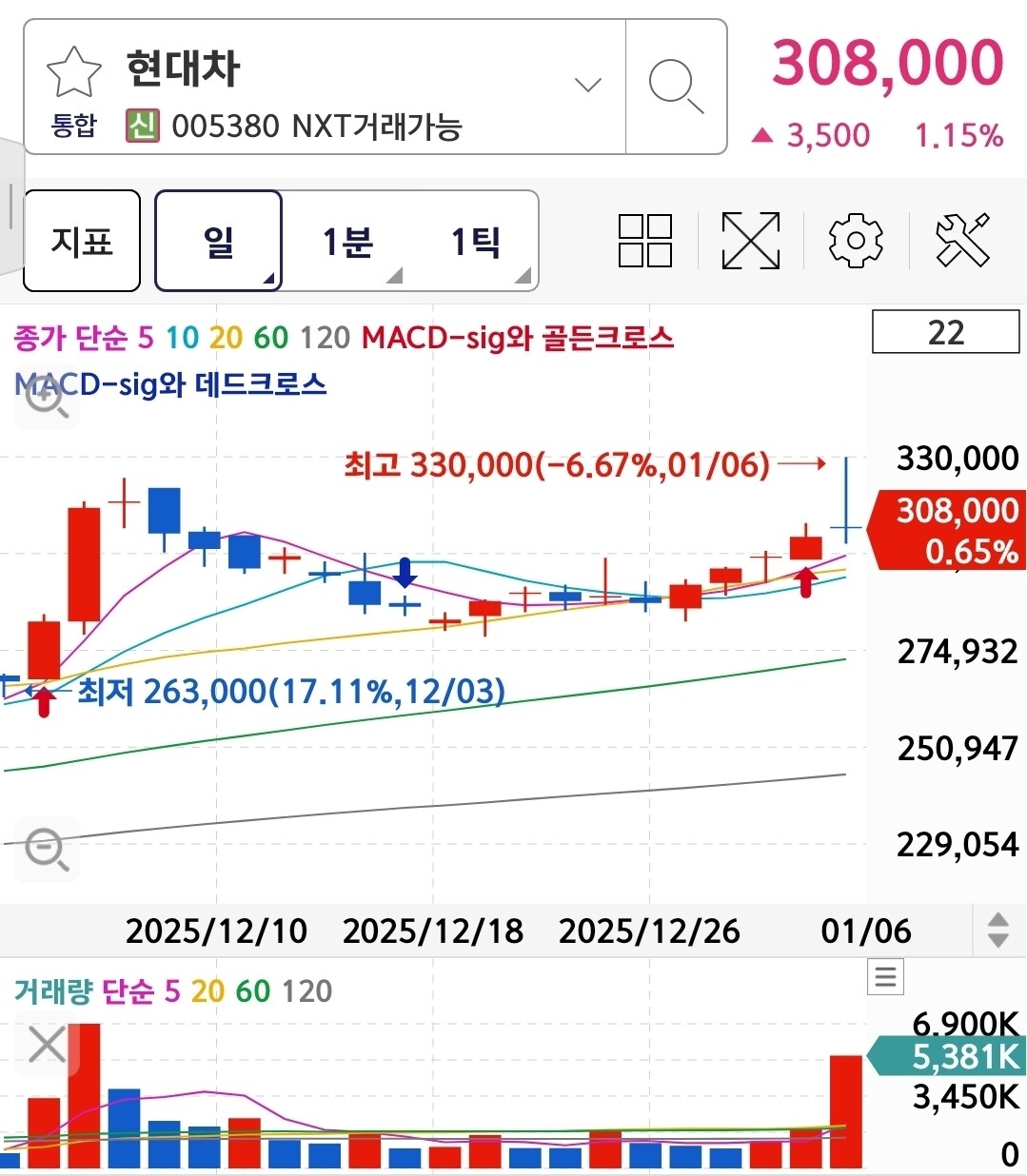Screen dimensions: 1027x1176
Task: Open the chart drawing tools
Action: [x=962, y=241]
